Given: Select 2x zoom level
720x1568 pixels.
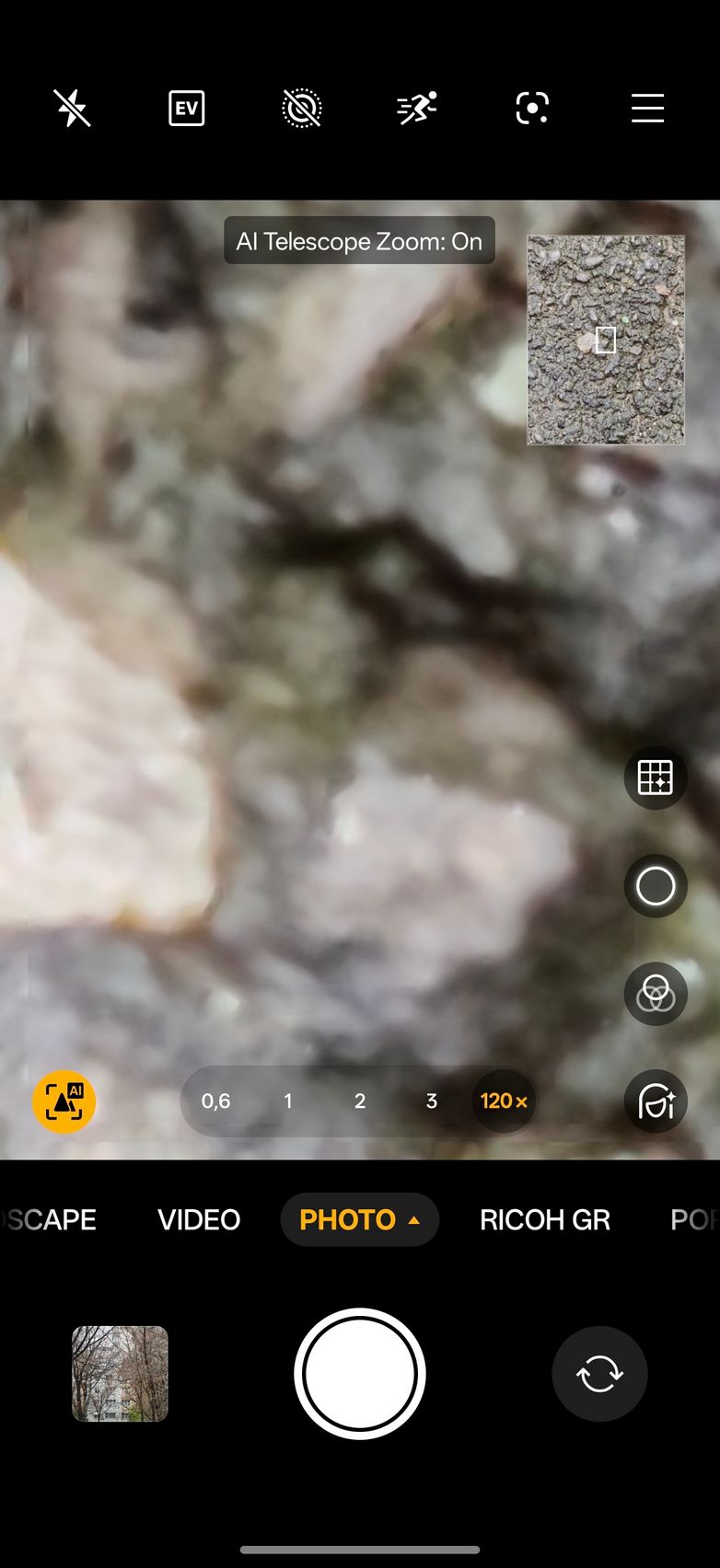Looking at the screenshot, I should [360, 1101].
